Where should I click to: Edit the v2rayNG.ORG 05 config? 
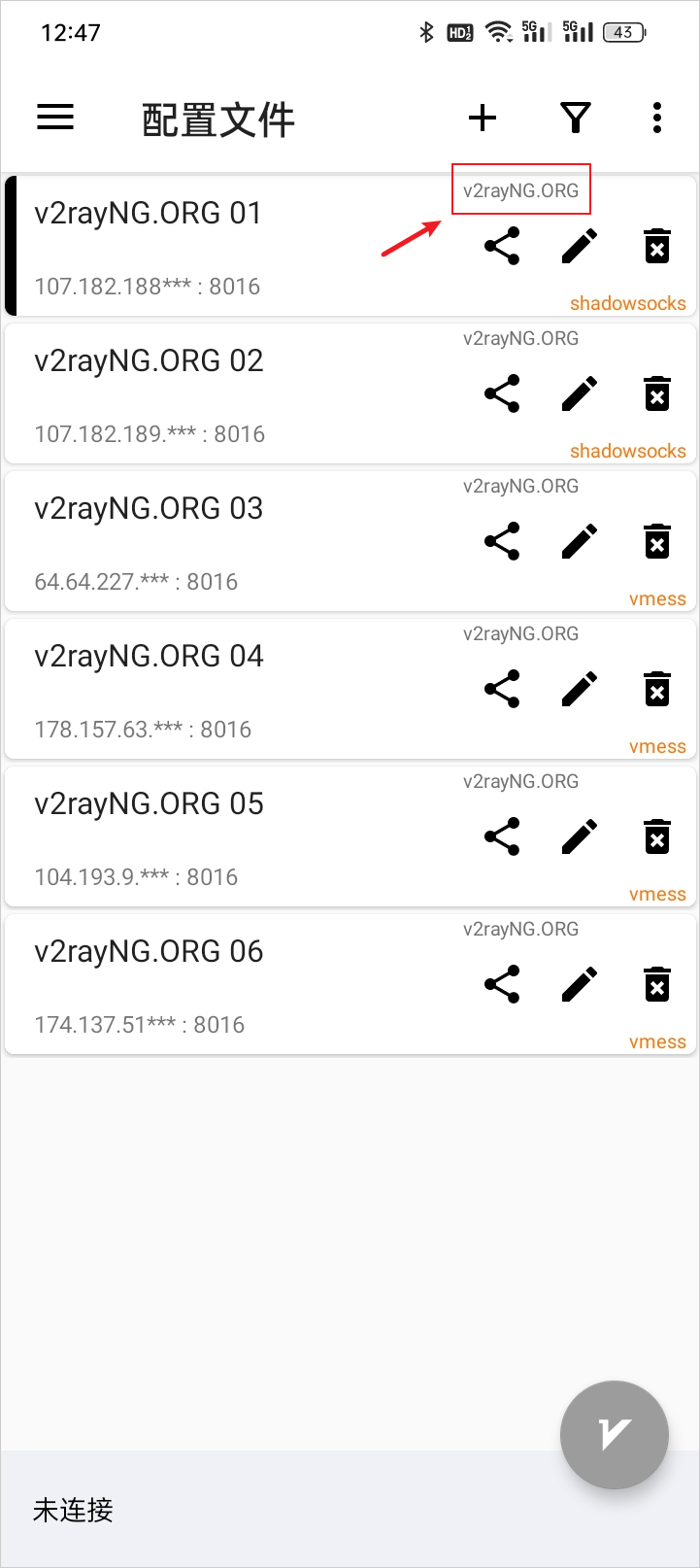[x=580, y=836]
